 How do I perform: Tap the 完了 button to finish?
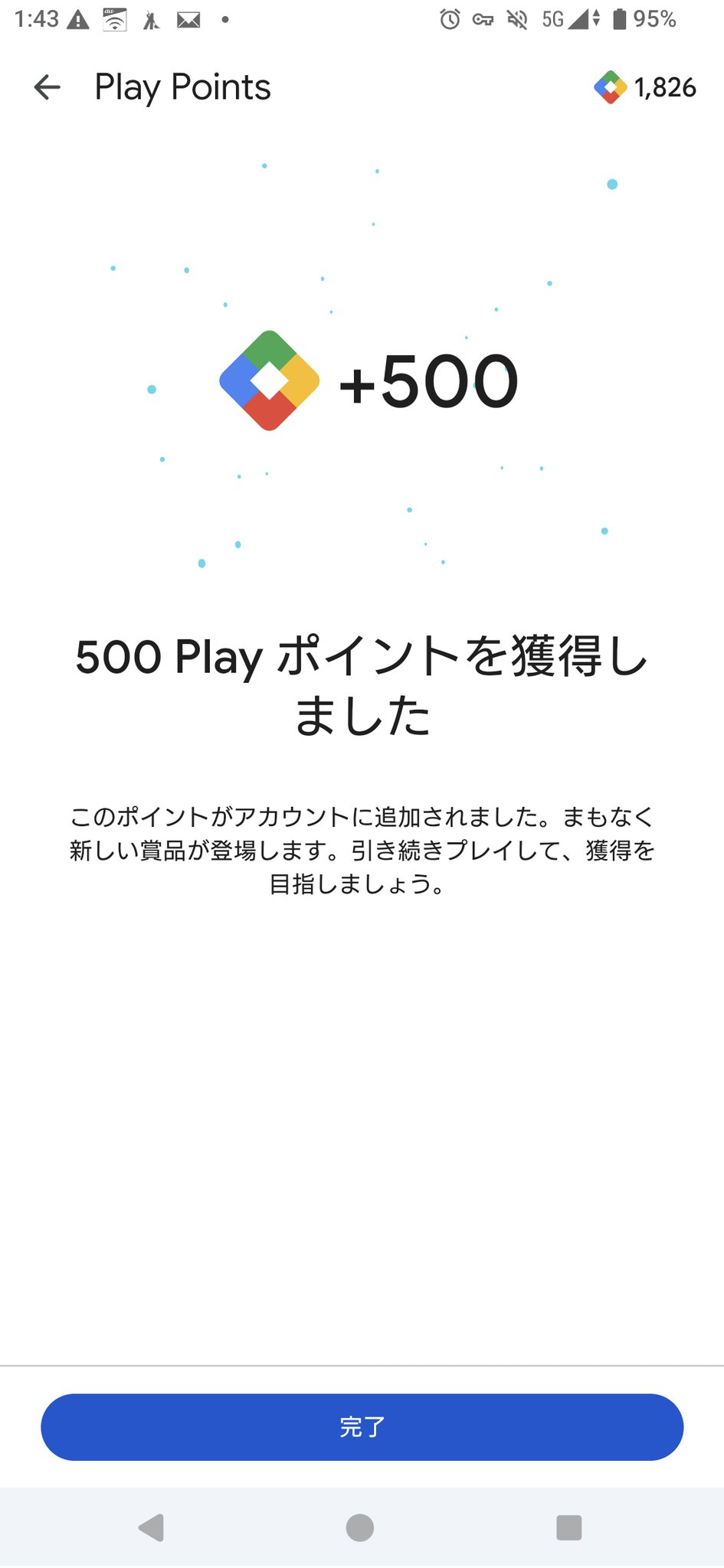(362, 1426)
